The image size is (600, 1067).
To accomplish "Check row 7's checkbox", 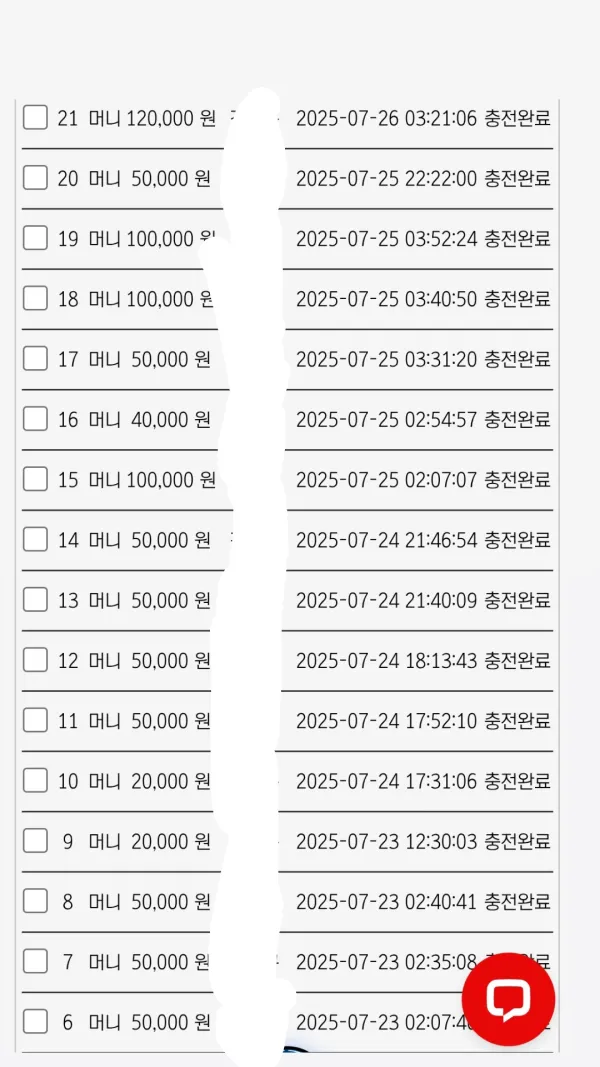I will pos(35,961).
